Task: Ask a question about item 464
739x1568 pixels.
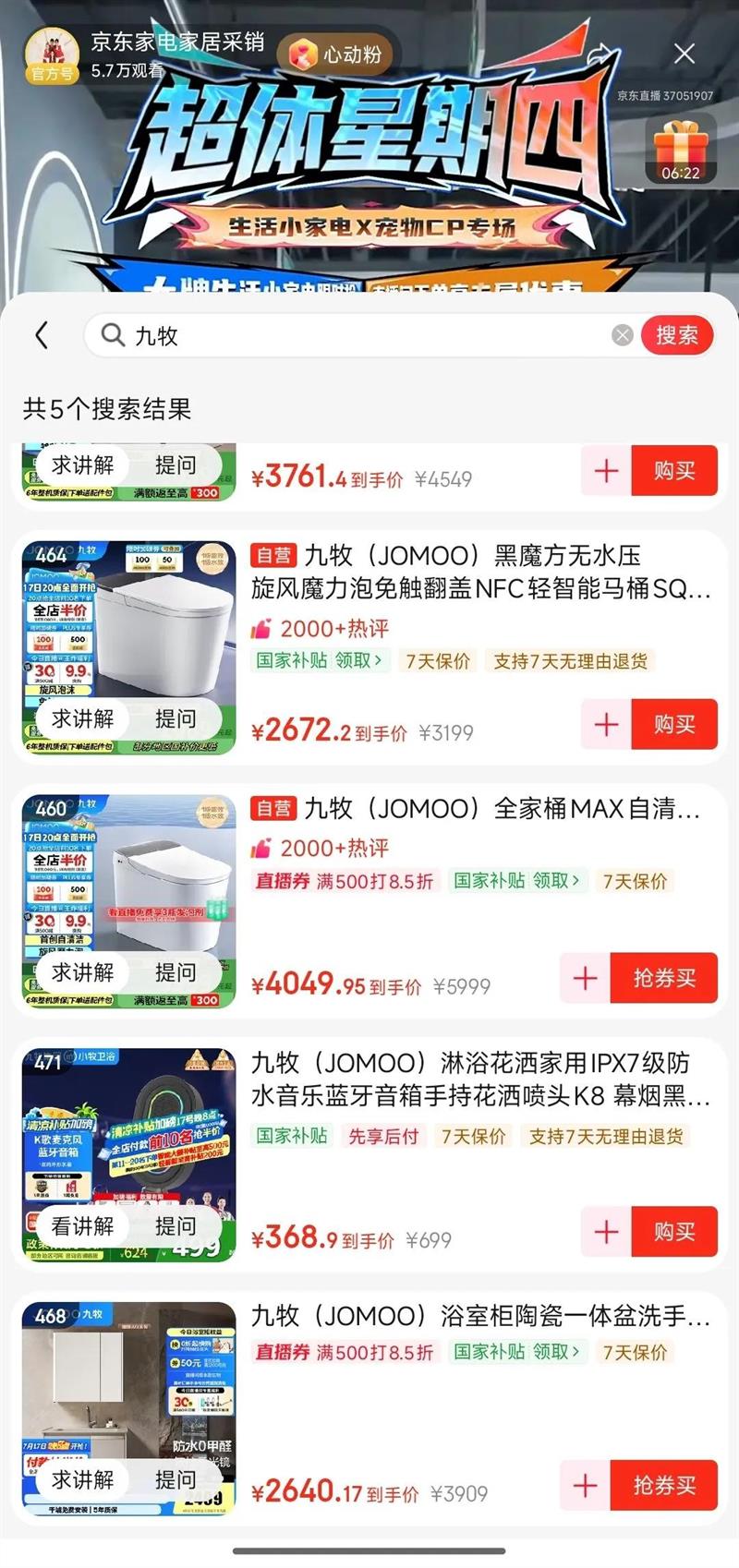Action: pyautogui.click(x=176, y=718)
